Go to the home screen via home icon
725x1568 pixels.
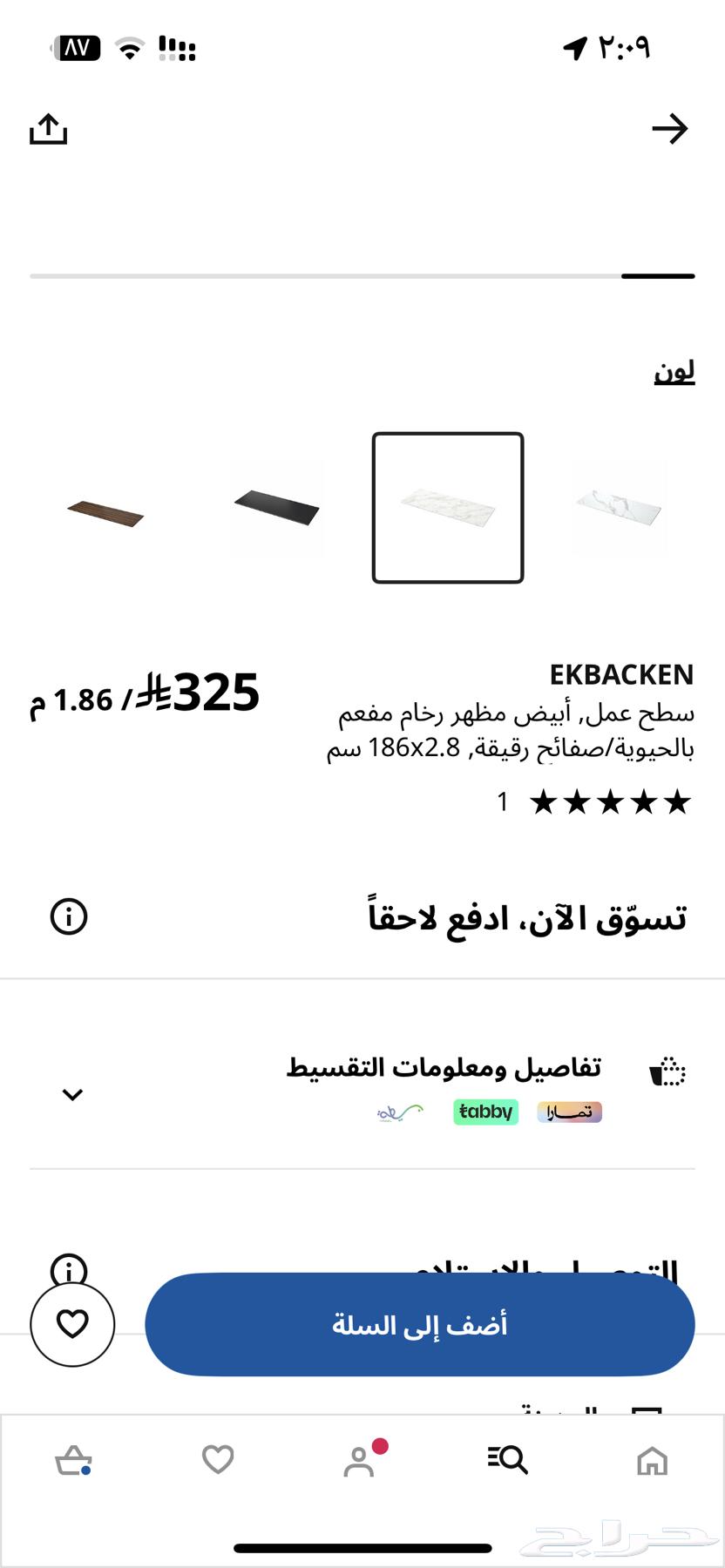[x=652, y=1461]
